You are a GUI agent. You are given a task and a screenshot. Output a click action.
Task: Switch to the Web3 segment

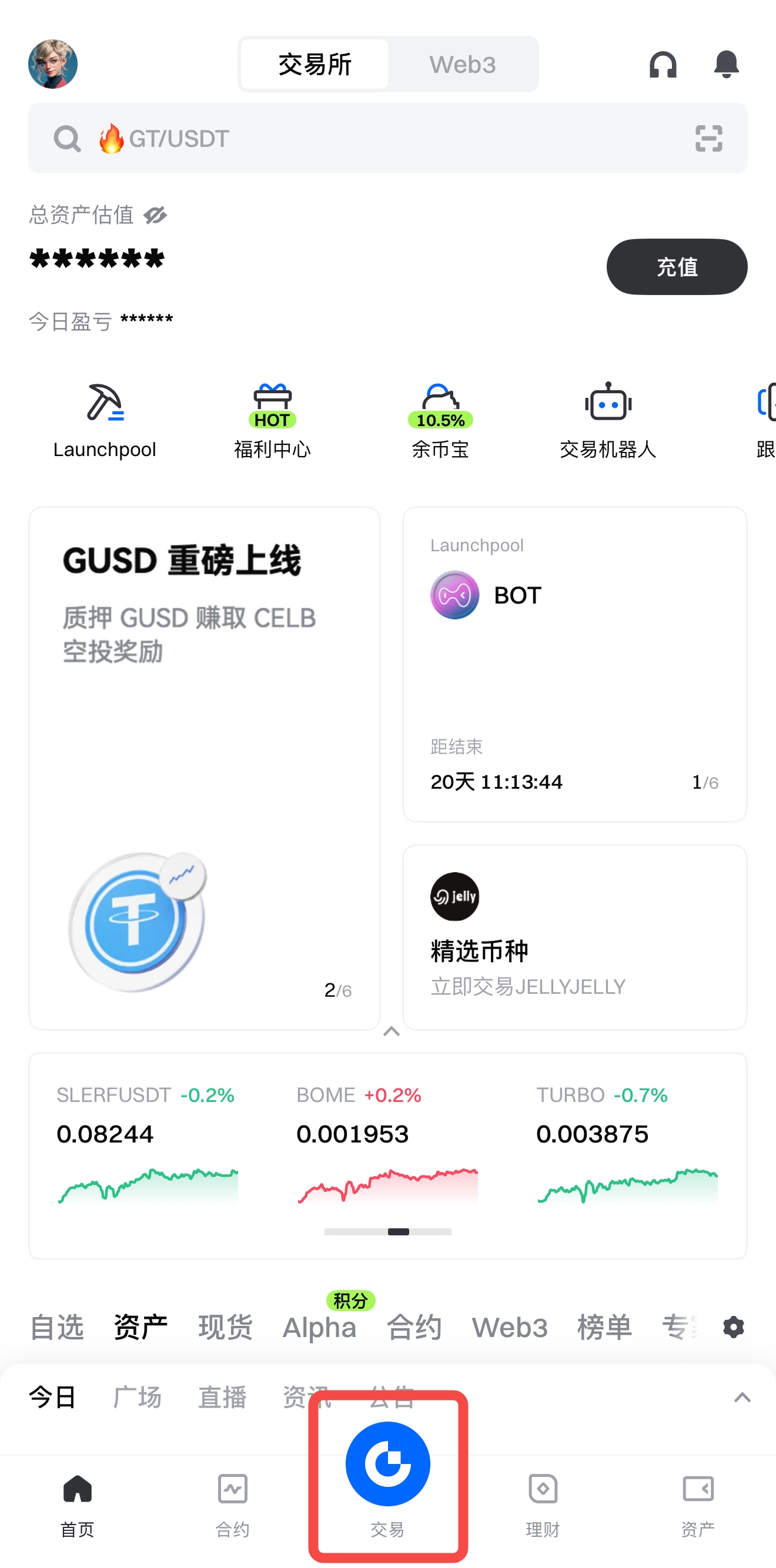[x=462, y=65]
